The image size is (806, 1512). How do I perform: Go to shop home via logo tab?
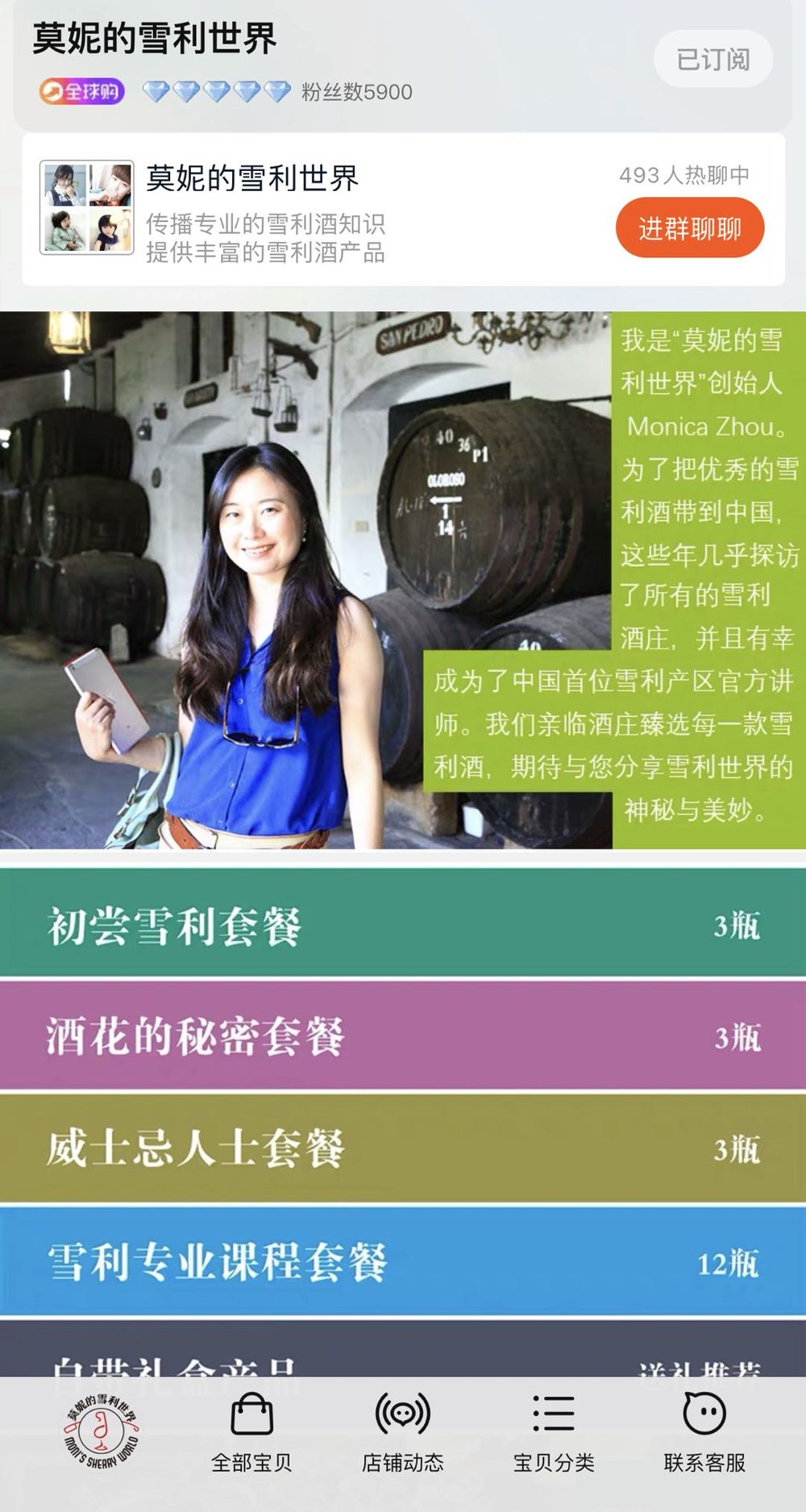click(101, 1431)
